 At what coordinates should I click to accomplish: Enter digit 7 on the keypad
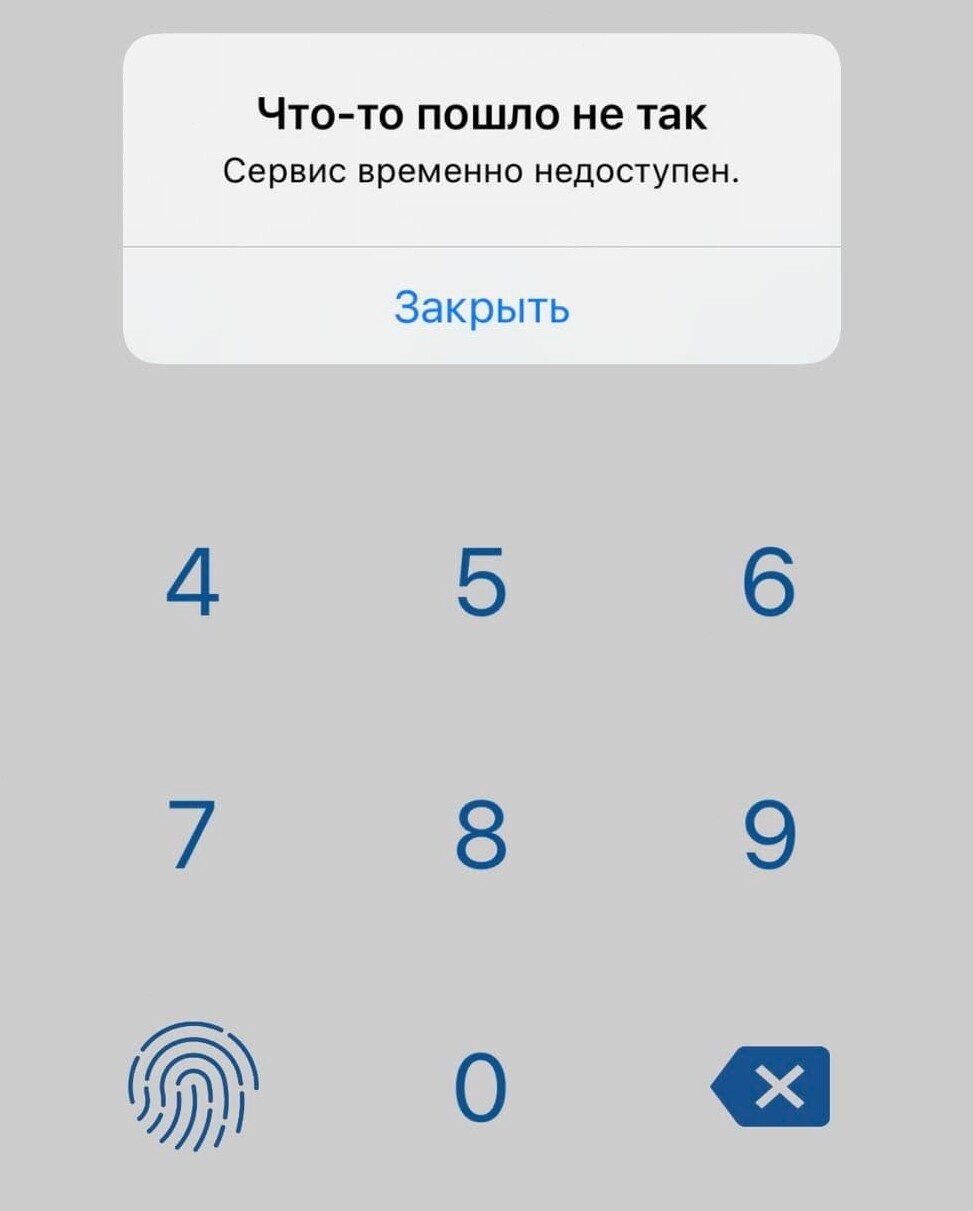[192, 834]
